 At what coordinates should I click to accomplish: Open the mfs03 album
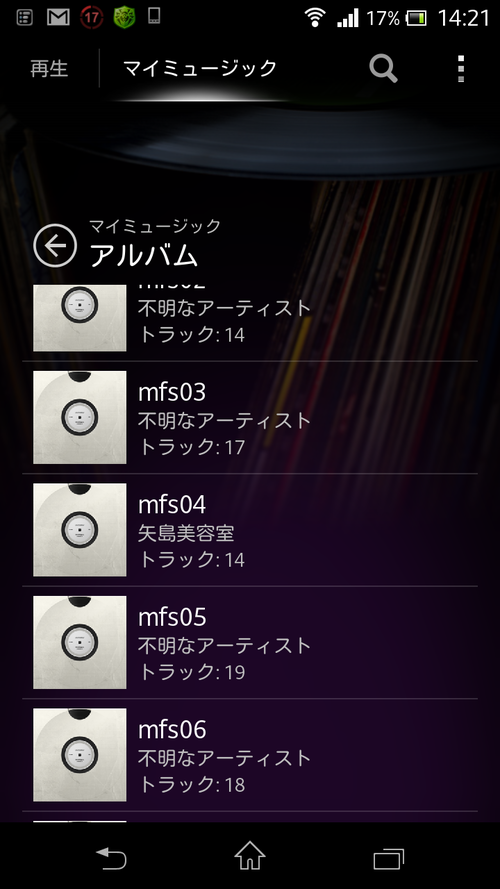click(249, 417)
